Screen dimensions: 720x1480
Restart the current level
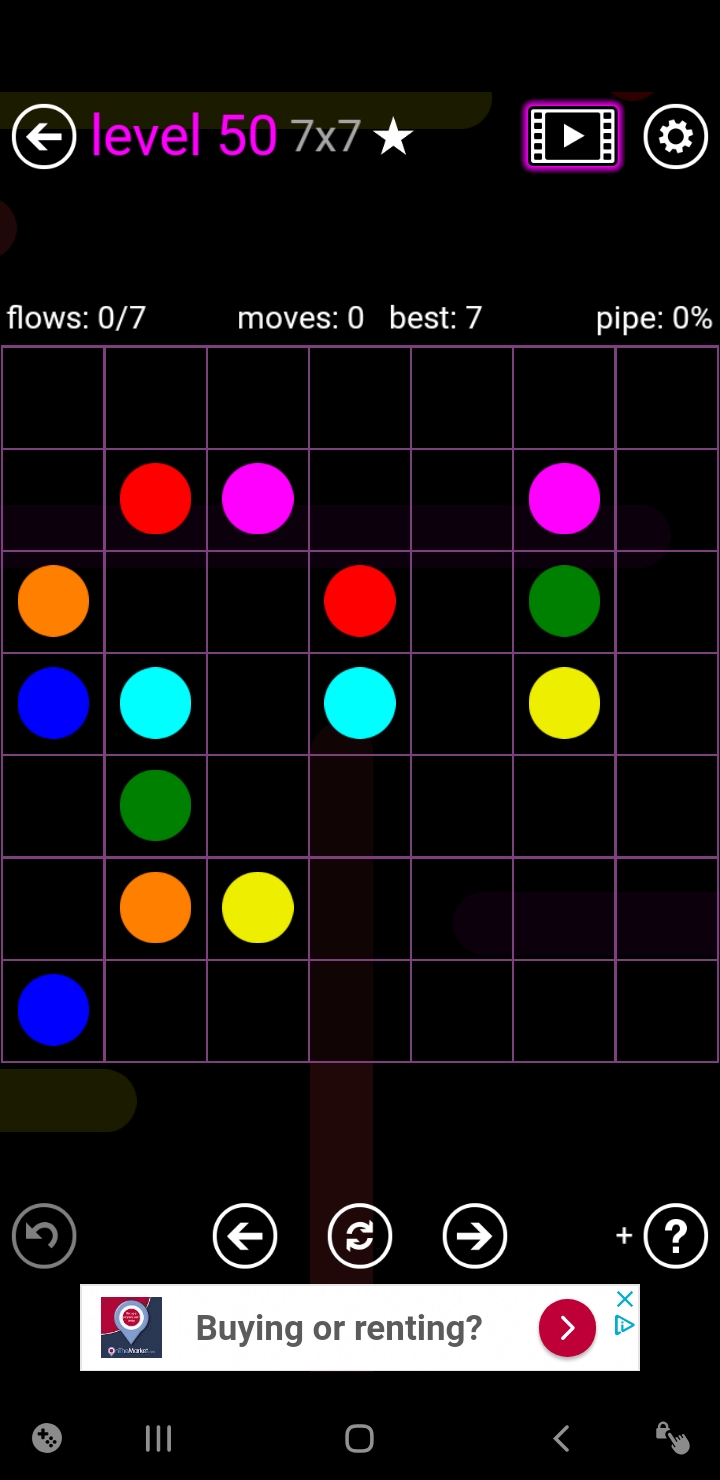click(x=359, y=1236)
